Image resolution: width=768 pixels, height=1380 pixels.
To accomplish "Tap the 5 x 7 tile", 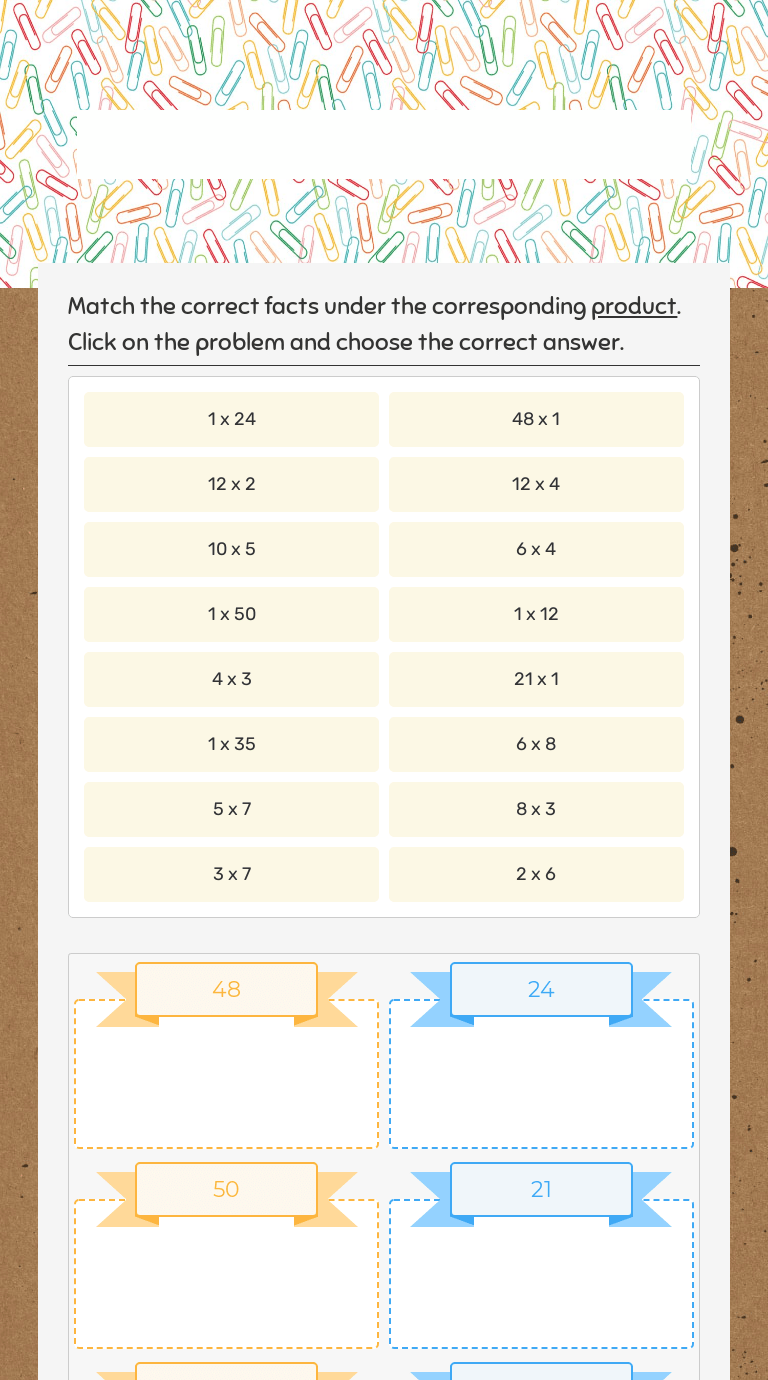I will pos(232,809).
